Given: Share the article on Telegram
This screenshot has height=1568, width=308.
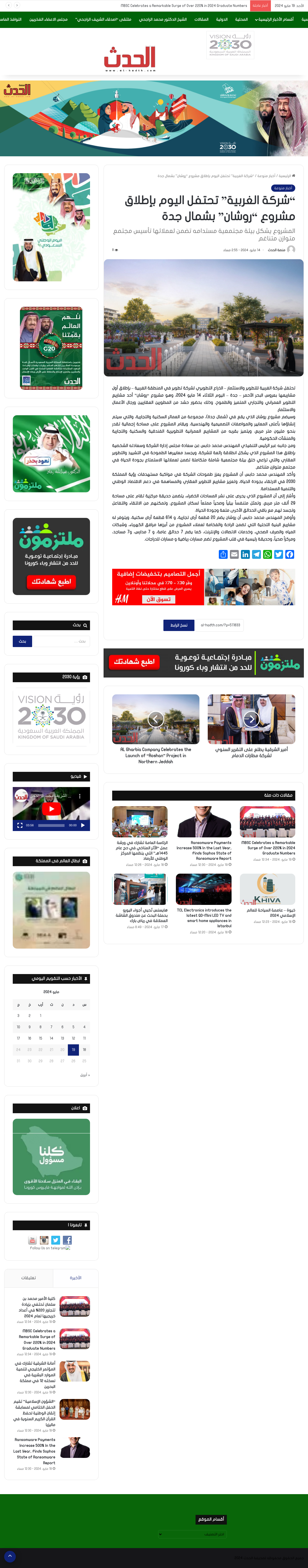Looking at the screenshot, I should 256,554.
